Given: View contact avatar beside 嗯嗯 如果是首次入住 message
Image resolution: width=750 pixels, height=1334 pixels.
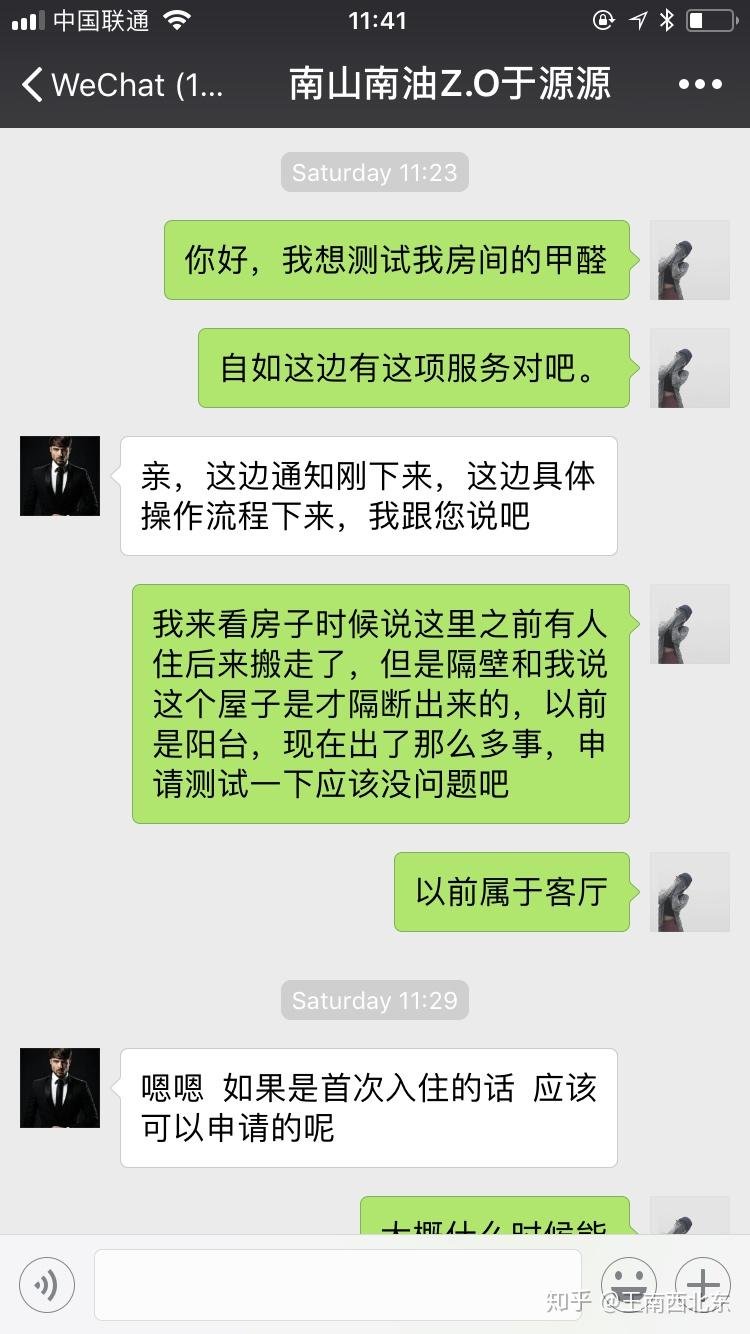Looking at the screenshot, I should 60,1088.
